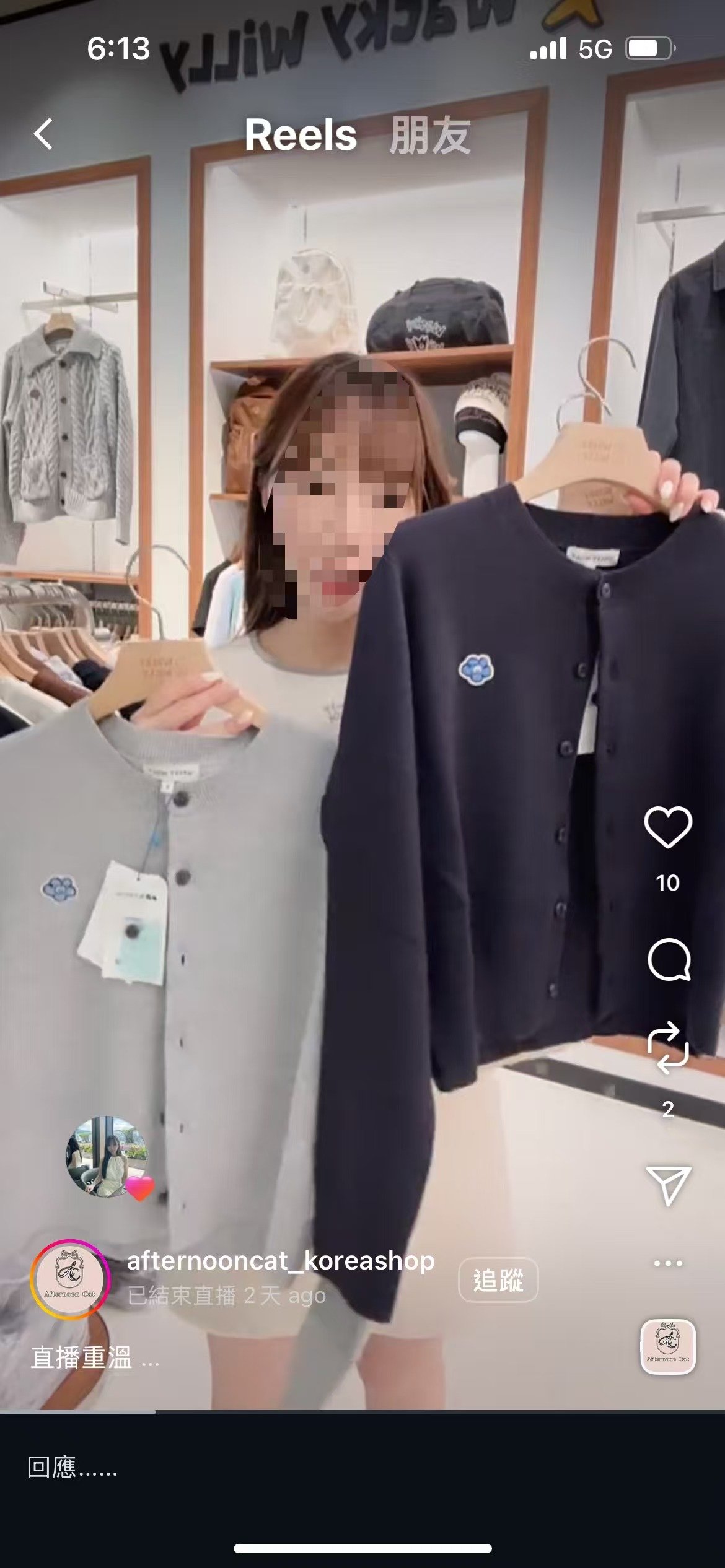
Task: Select the Reels tab
Action: pyautogui.click(x=301, y=135)
